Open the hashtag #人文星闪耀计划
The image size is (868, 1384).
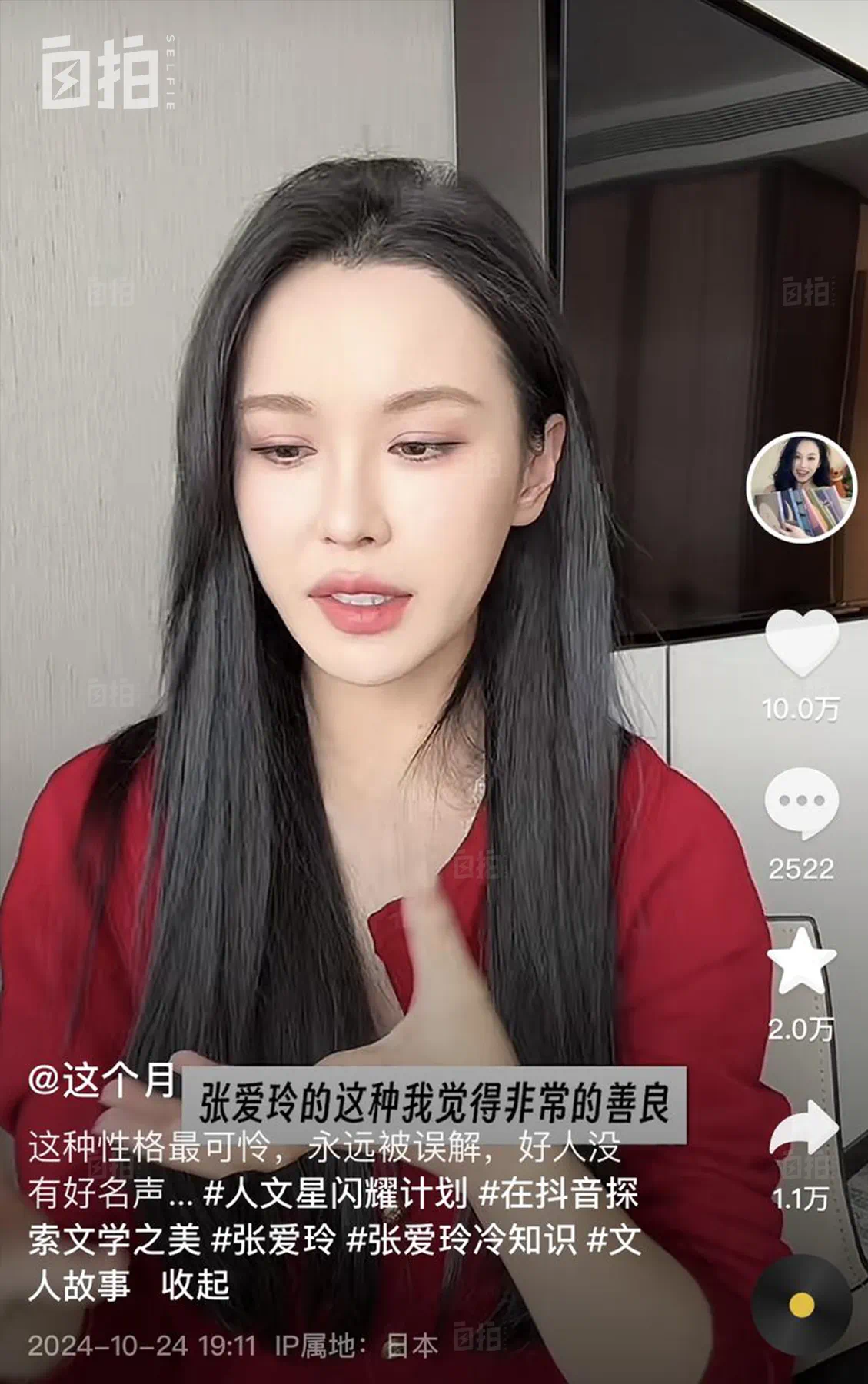(x=335, y=1193)
